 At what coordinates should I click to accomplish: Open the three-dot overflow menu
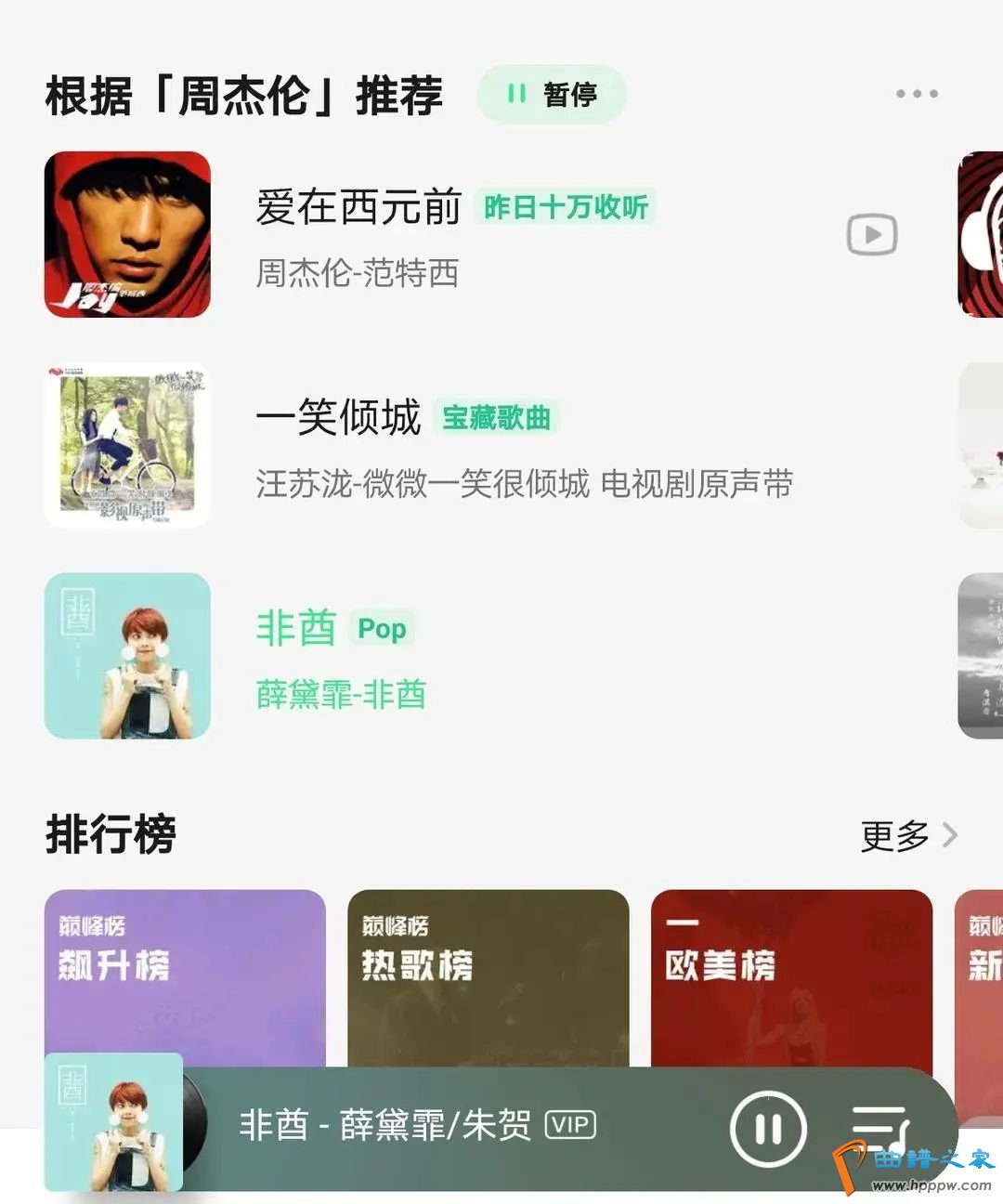[x=916, y=94]
